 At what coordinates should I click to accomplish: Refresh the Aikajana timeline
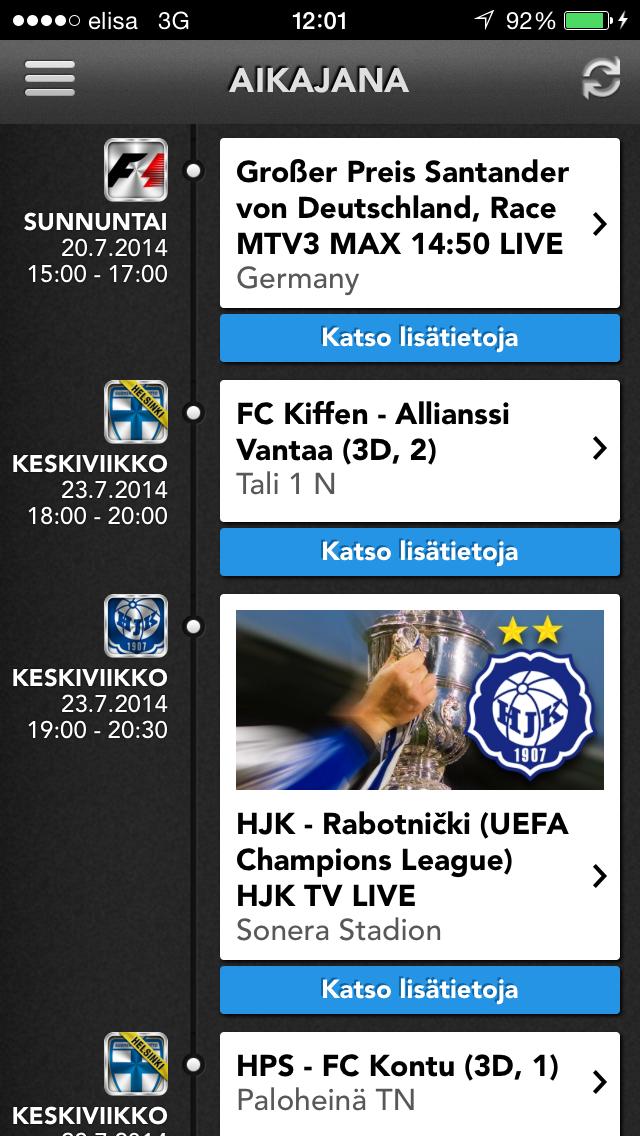pyautogui.click(x=601, y=80)
